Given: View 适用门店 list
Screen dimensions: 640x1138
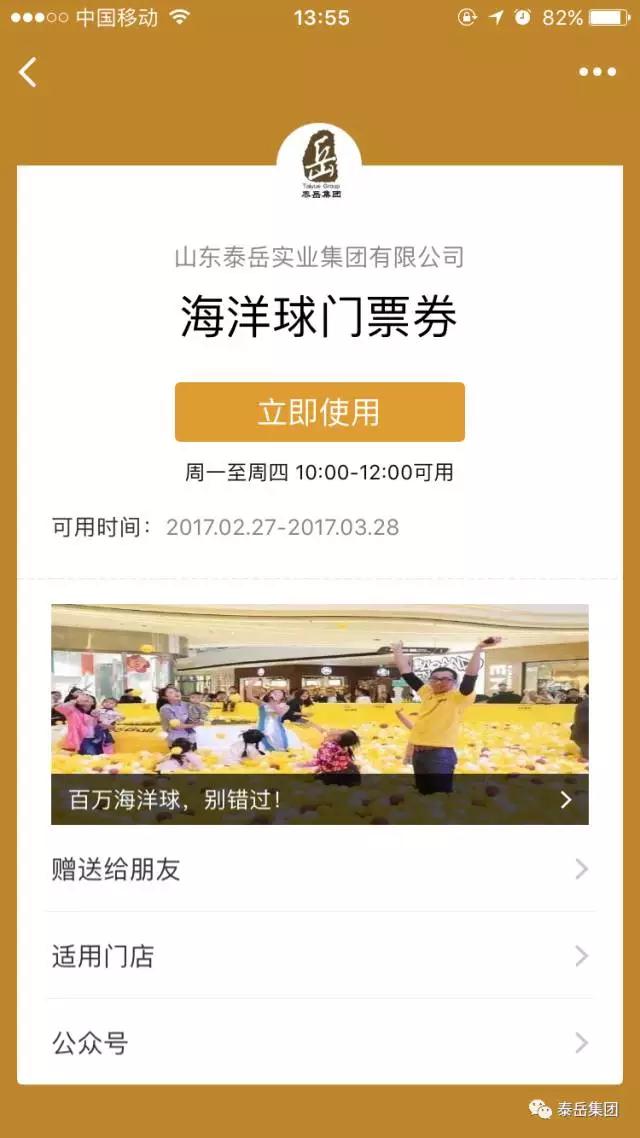Looking at the screenshot, I should pyautogui.click(x=319, y=956).
